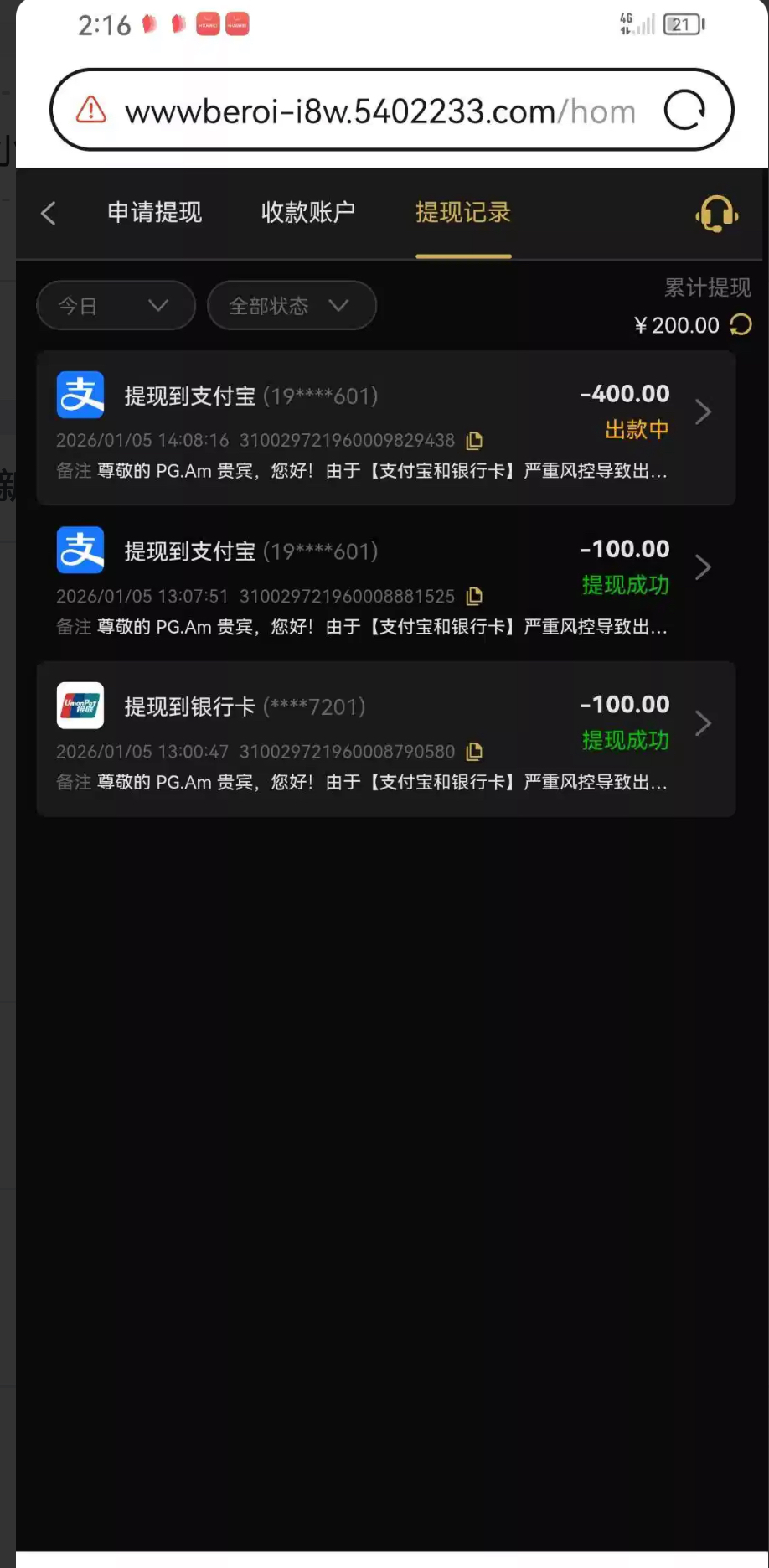Screen dimensions: 769x1568
Task: Expand the 今日 date filter
Action: 116,306
